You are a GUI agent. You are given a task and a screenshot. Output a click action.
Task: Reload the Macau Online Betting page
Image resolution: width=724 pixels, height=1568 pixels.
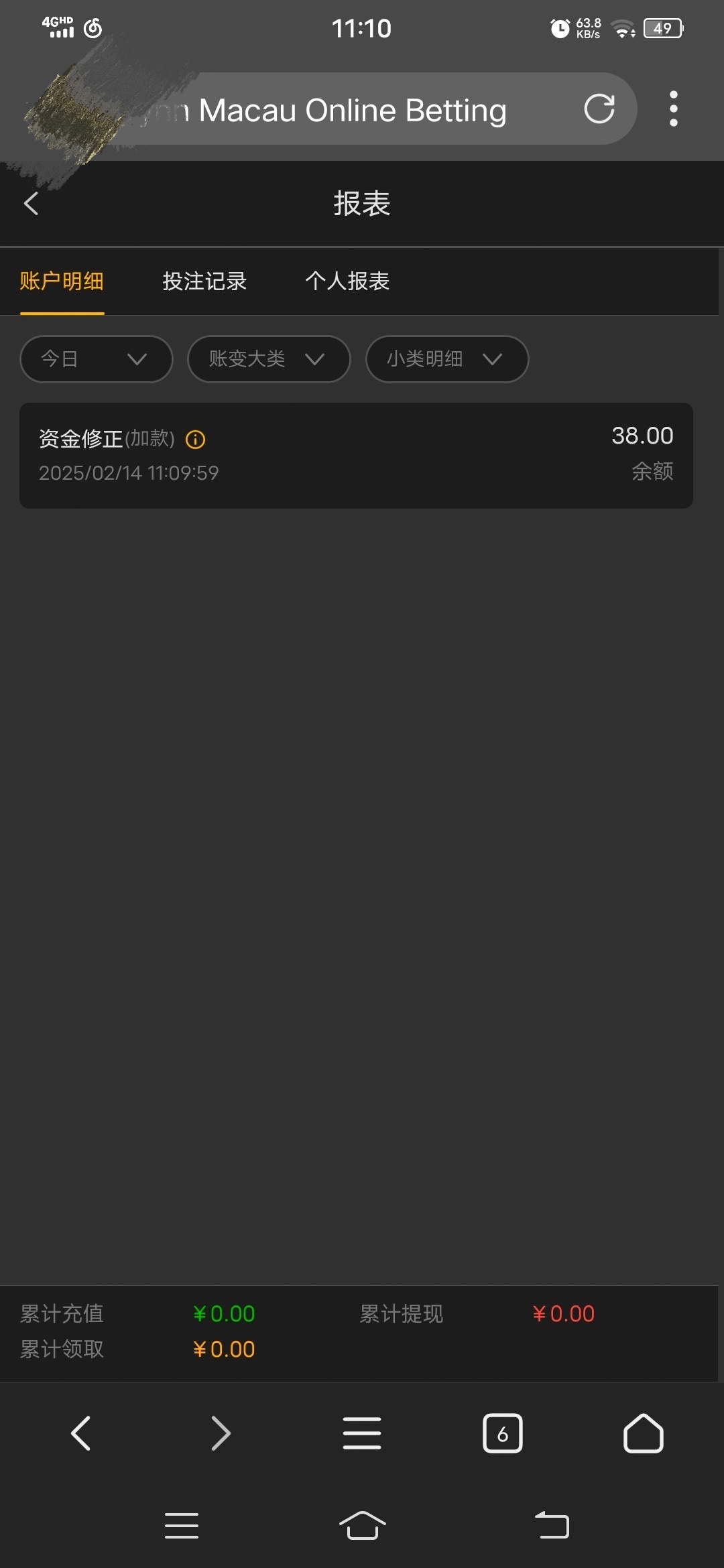click(599, 109)
